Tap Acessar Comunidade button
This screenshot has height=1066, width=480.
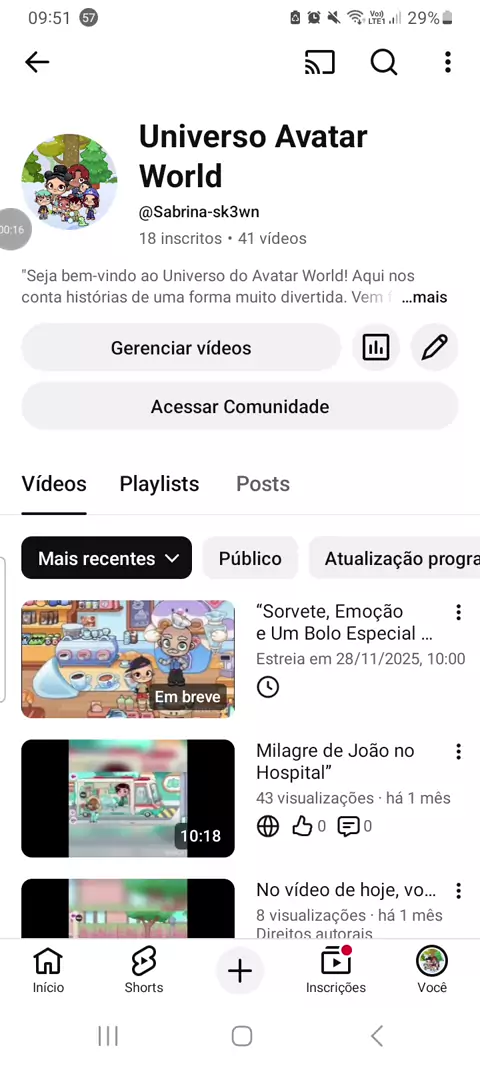[240, 407]
